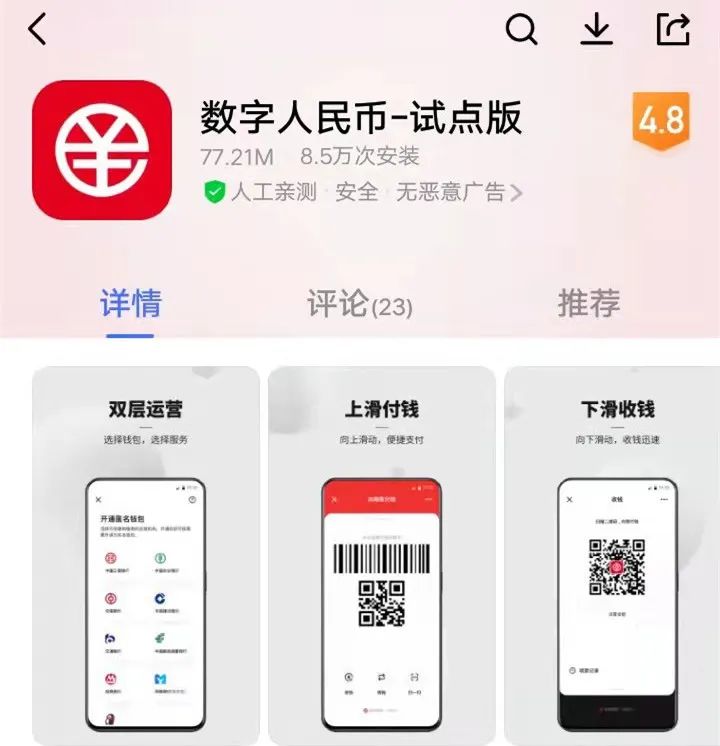Switch to the 评论 tab

(359, 304)
